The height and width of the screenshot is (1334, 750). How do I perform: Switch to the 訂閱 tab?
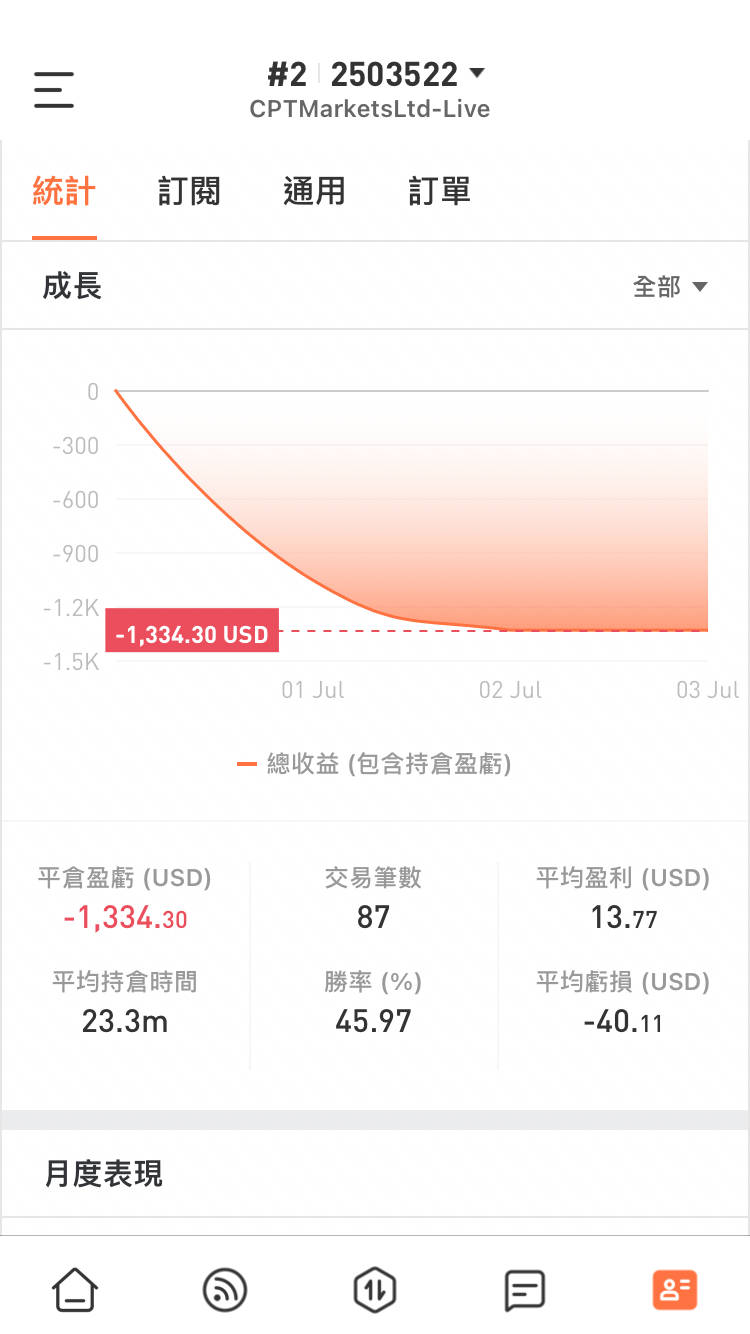point(189,191)
